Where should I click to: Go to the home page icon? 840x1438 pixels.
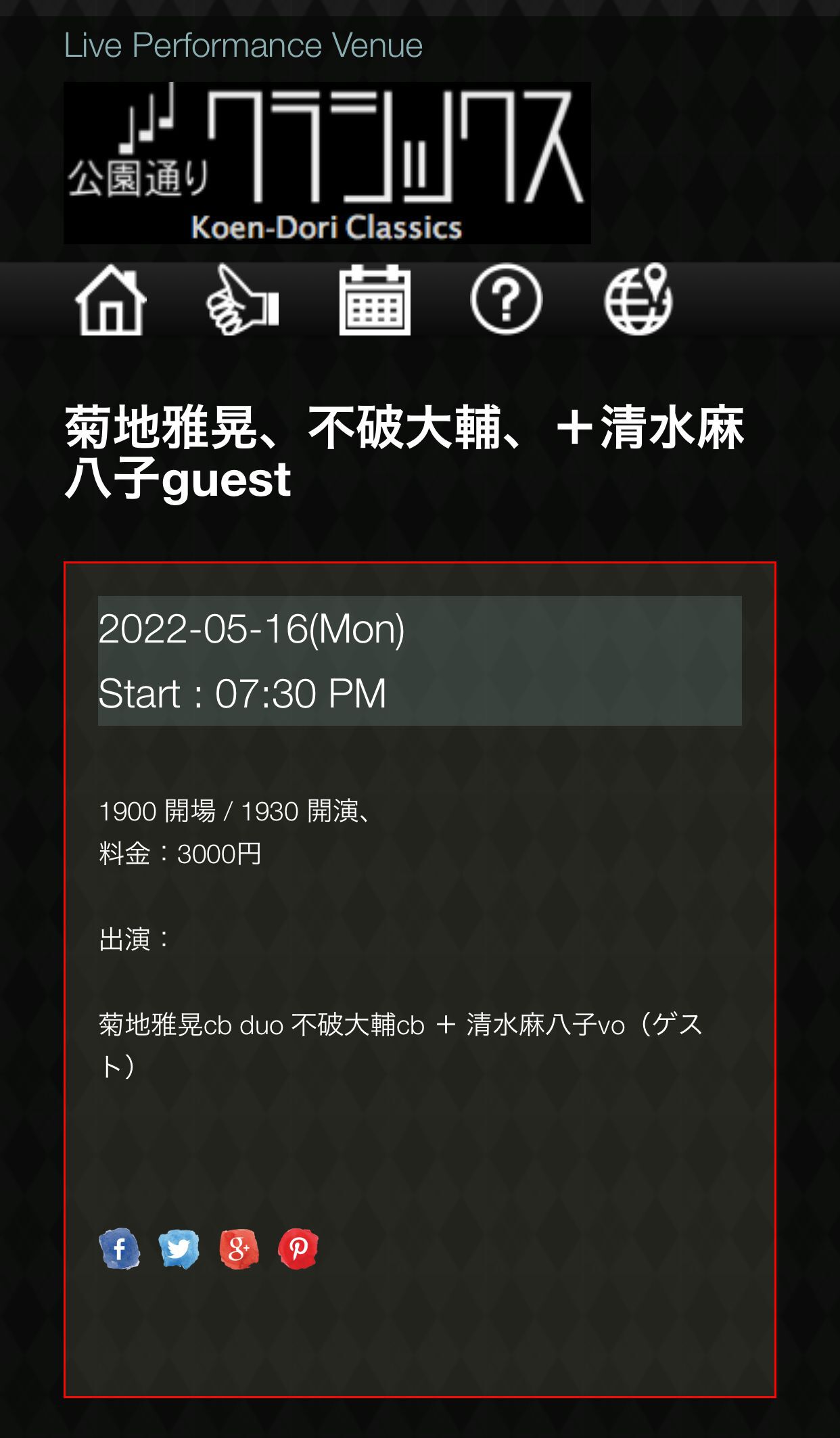tap(110, 300)
